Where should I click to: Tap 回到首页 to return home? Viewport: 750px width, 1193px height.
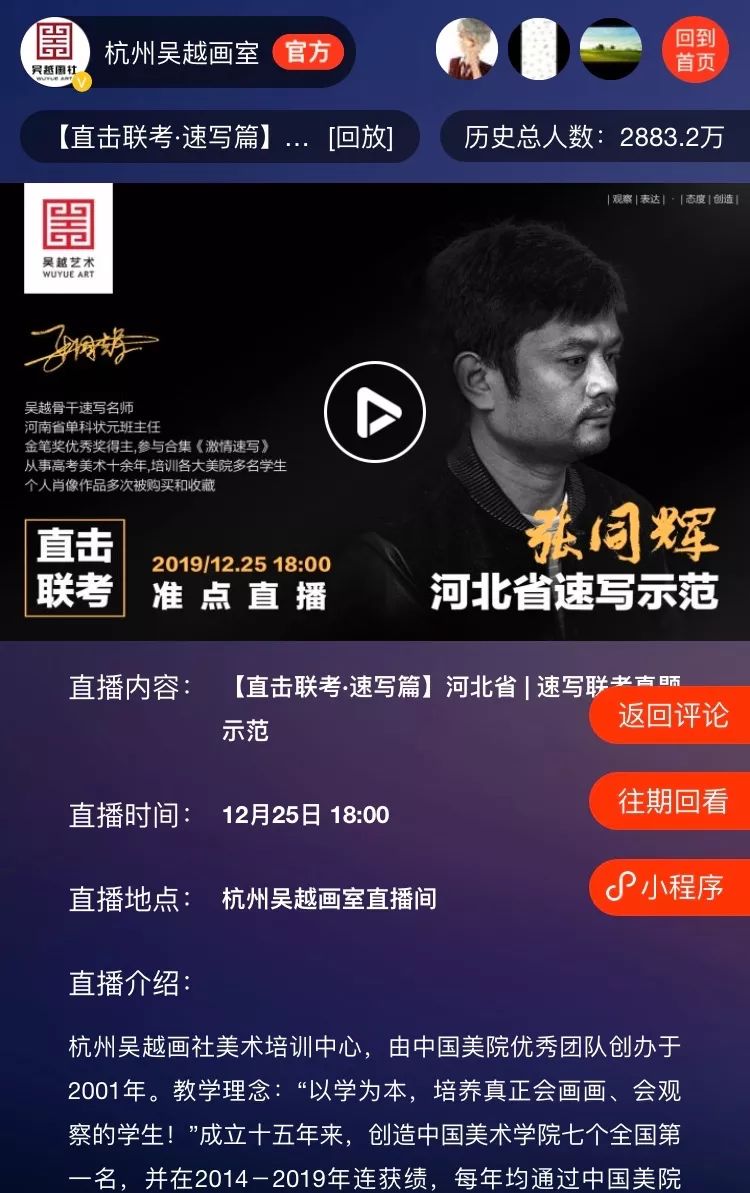coord(695,50)
